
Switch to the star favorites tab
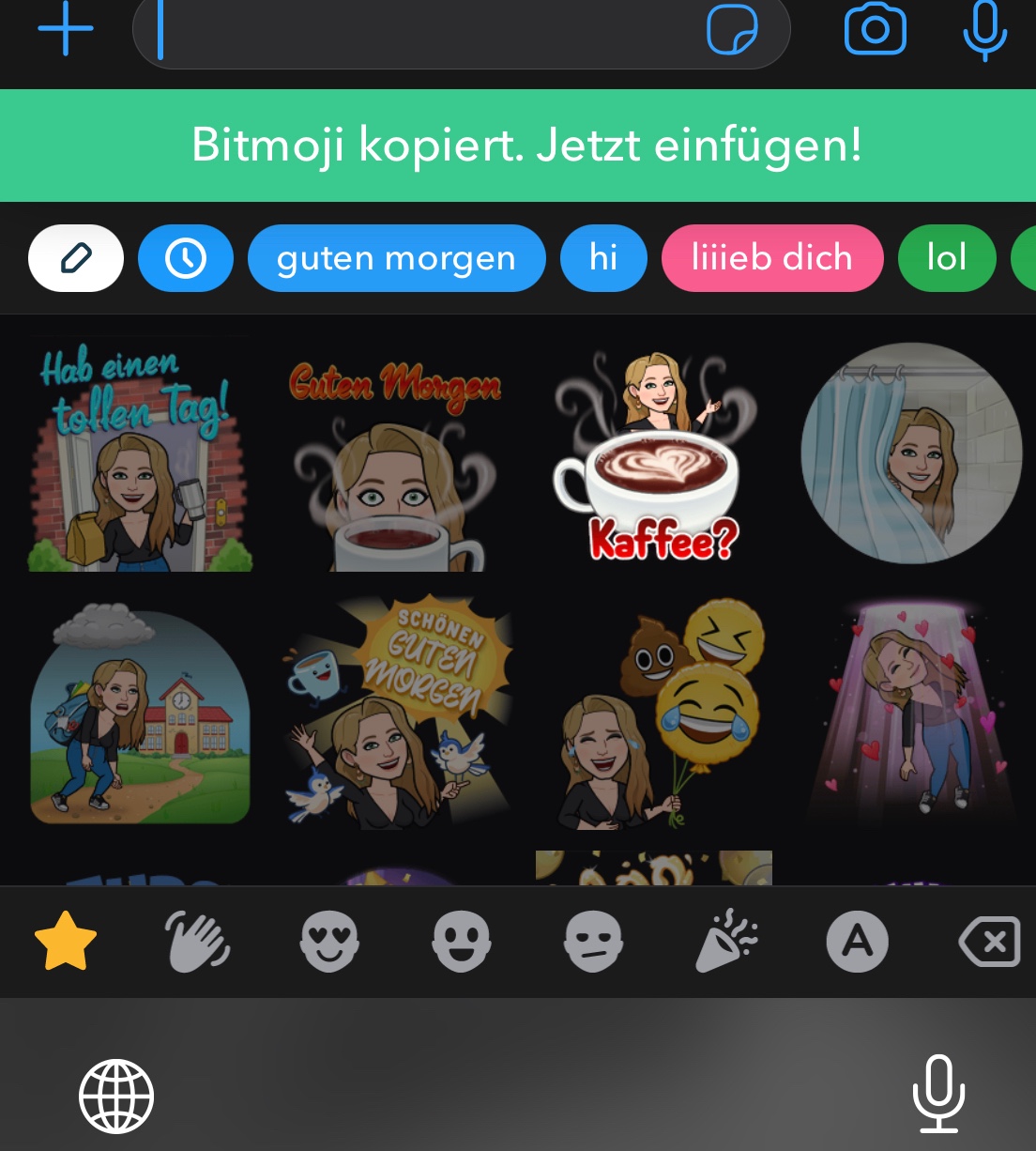[66, 942]
